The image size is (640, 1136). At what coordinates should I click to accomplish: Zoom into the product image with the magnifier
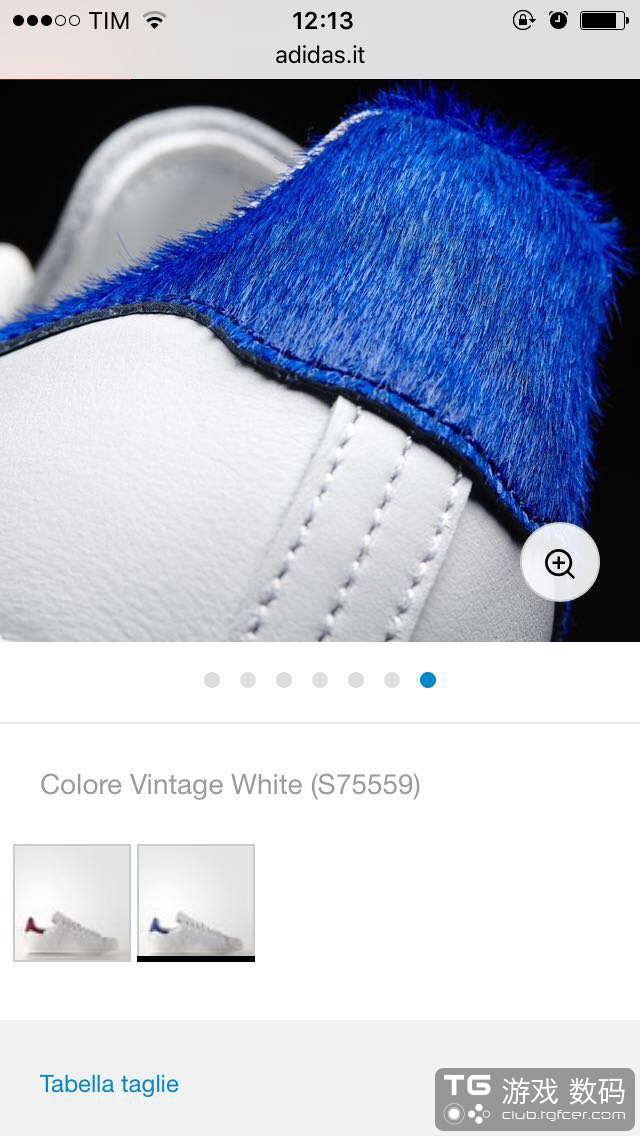click(560, 563)
